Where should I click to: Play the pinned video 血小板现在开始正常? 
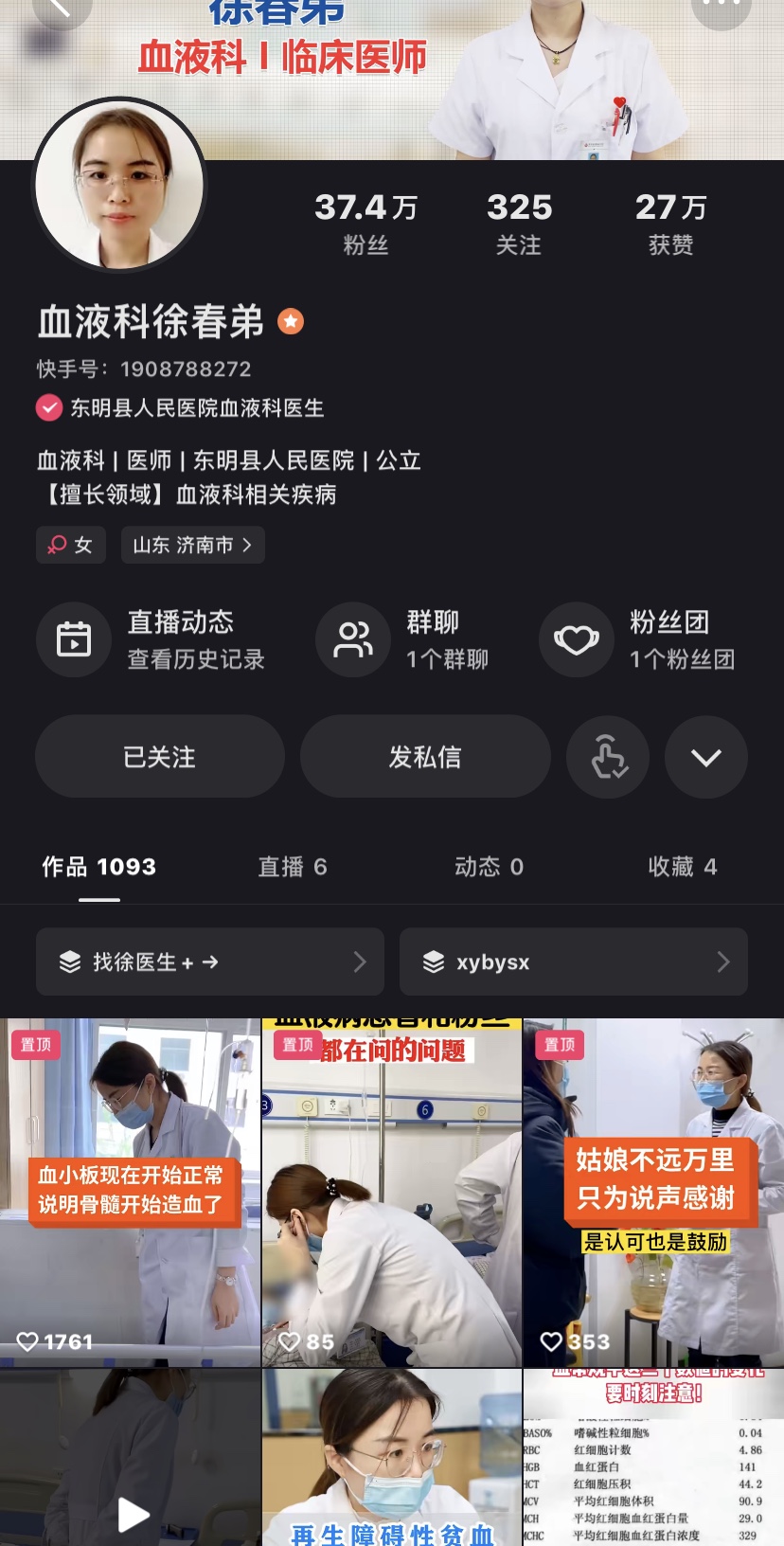point(130,1194)
